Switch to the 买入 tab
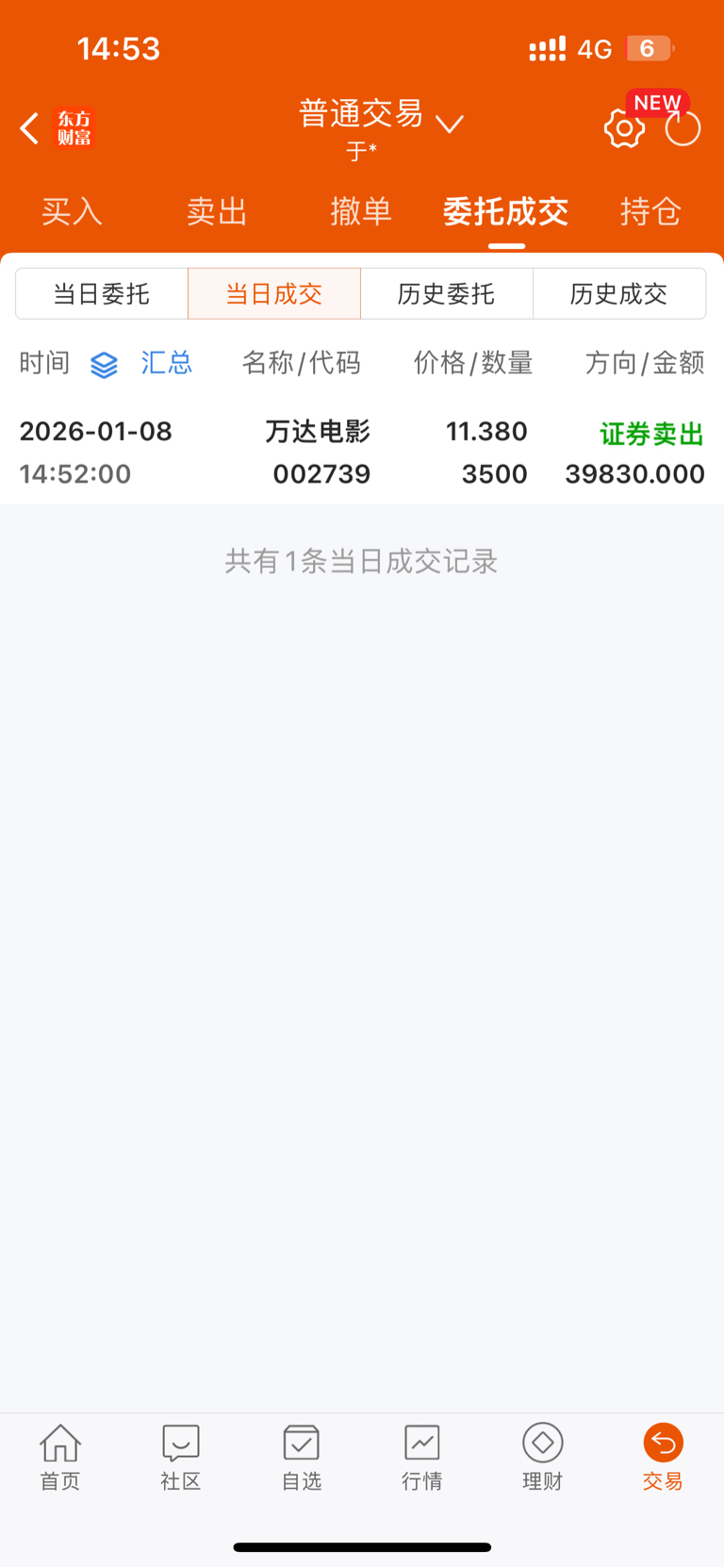724x1568 pixels. point(72,211)
